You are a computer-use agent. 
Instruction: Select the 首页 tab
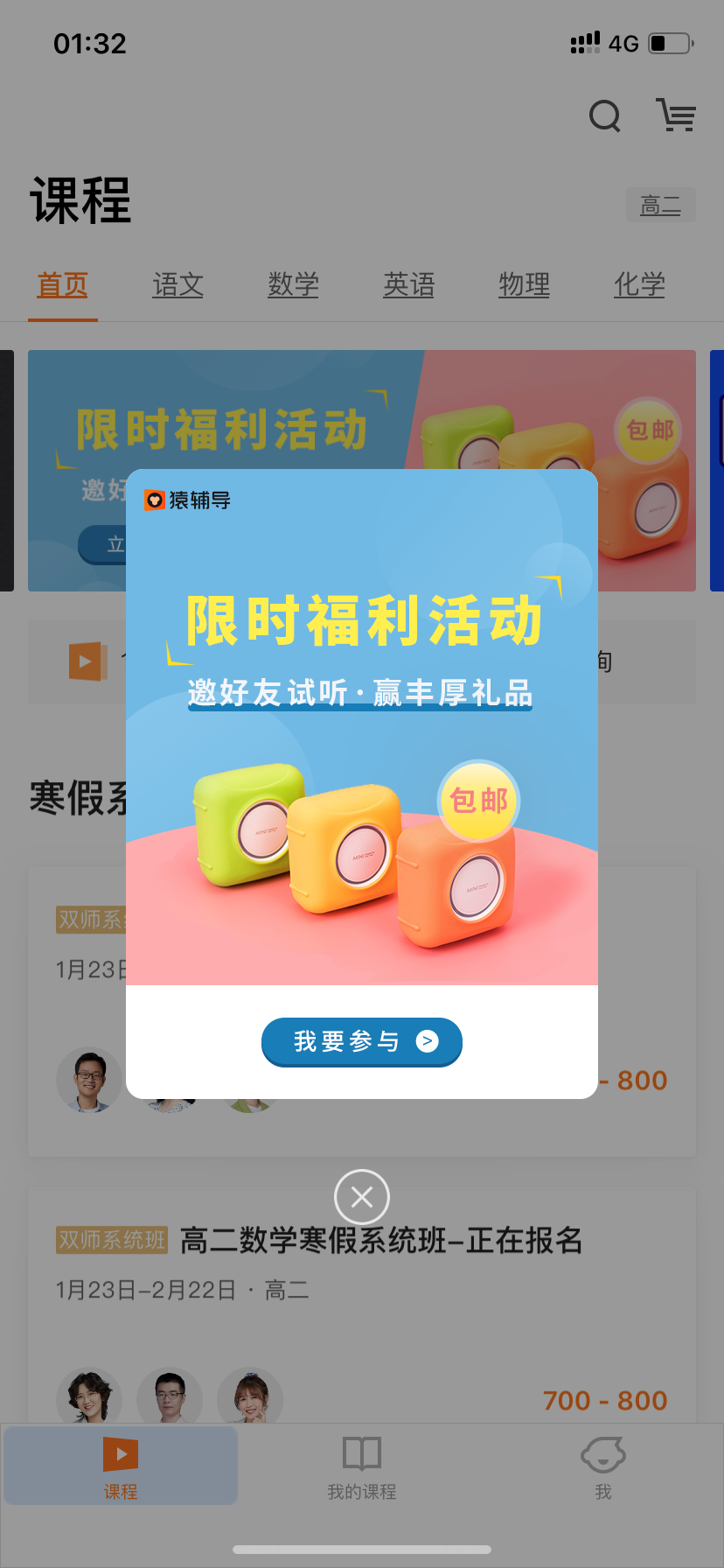[62, 284]
